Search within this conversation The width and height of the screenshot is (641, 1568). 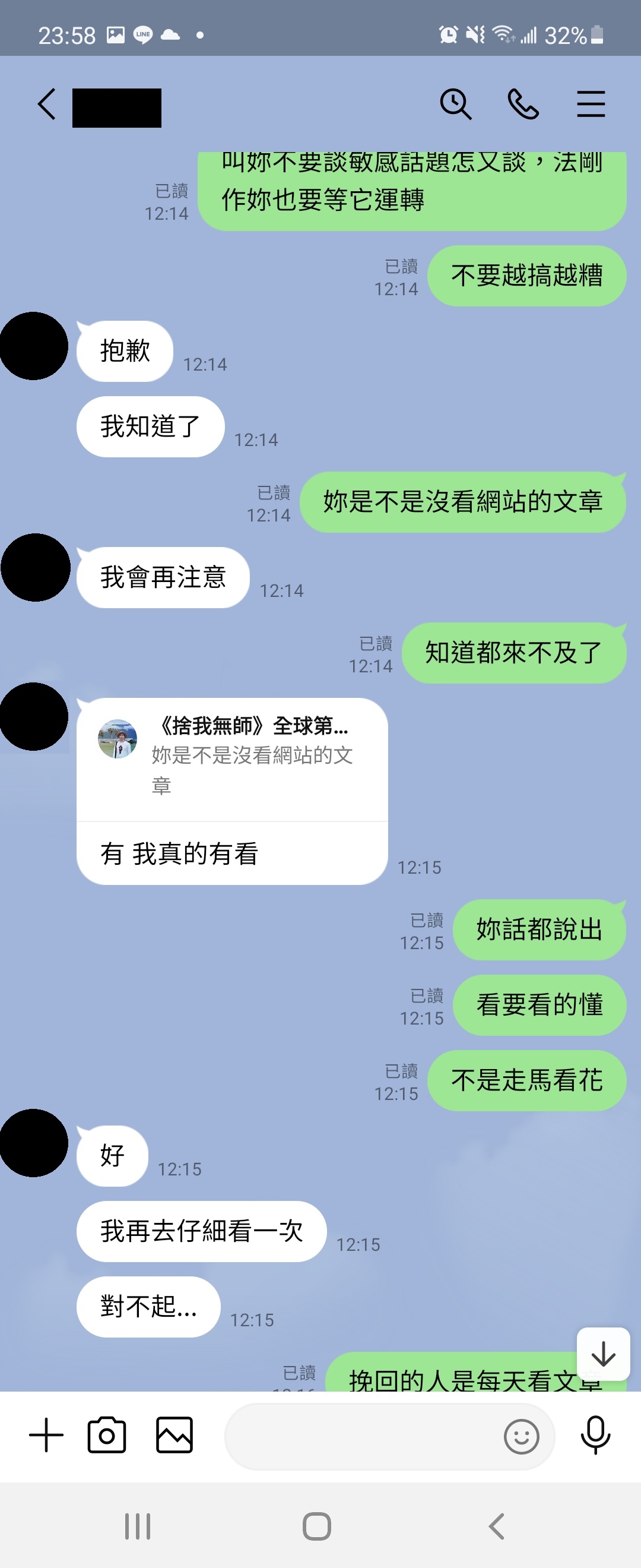click(x=455, y=105)
